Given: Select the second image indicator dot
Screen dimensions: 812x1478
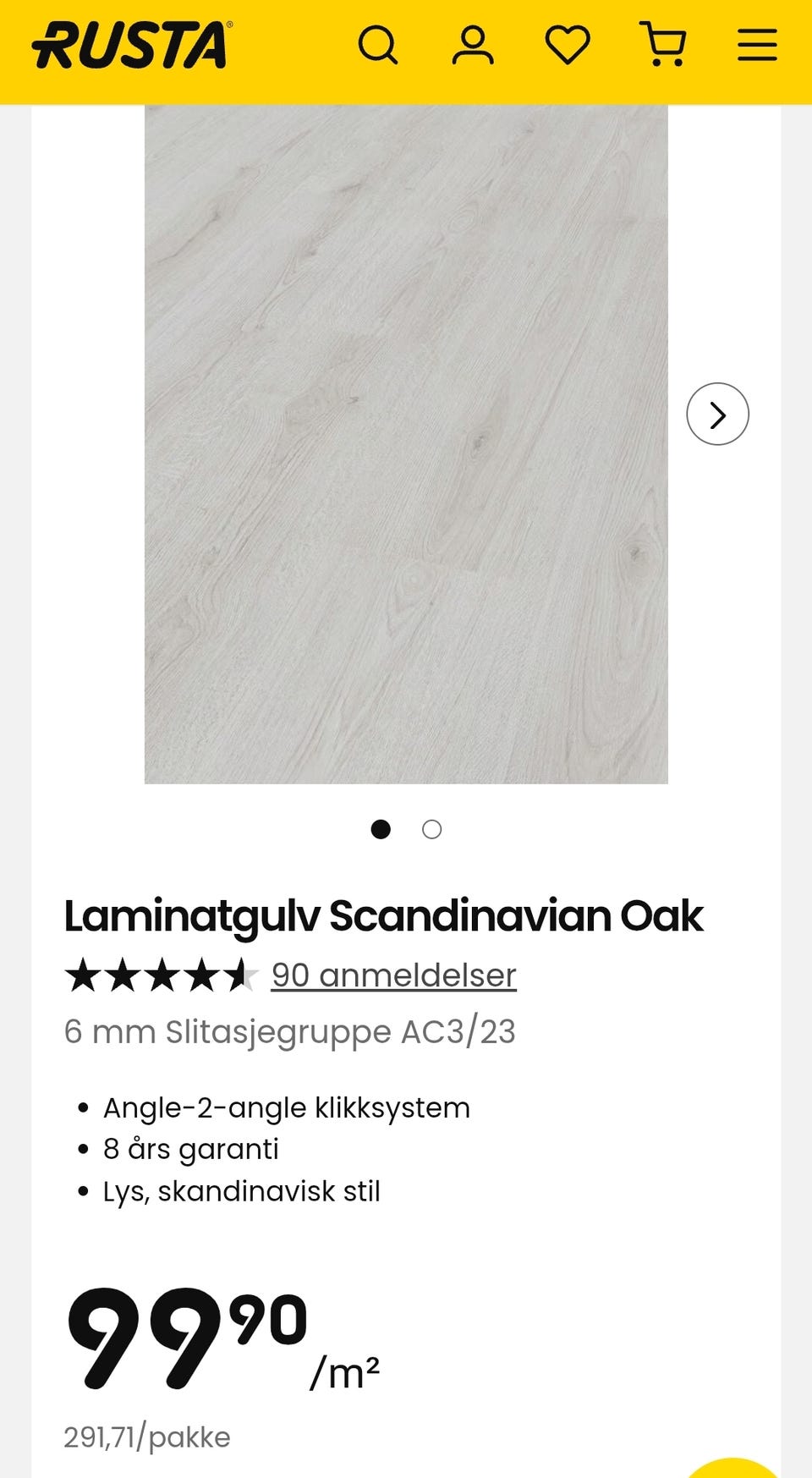Looking at the screenshot, I should pyautogui.click(x=431, y=829).
